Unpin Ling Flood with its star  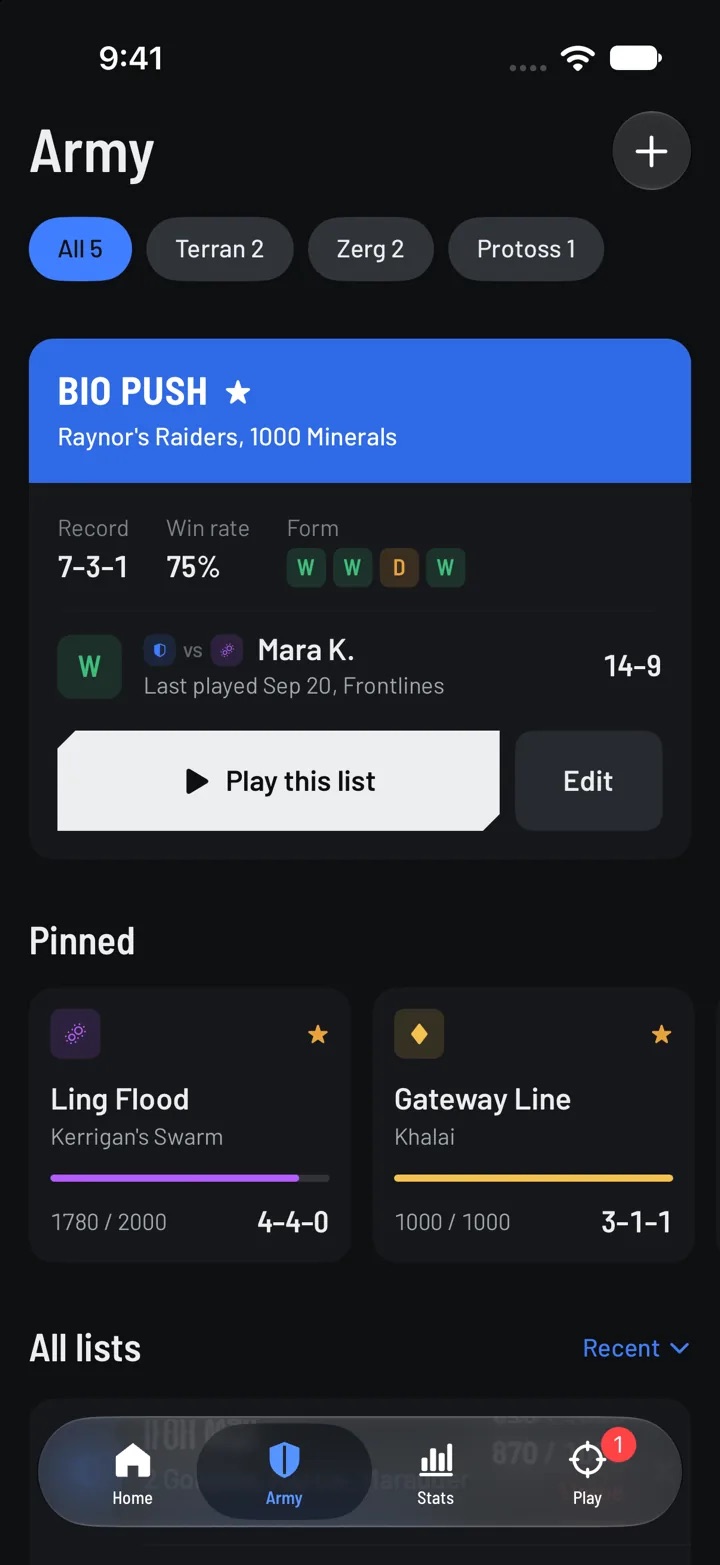318,1034
